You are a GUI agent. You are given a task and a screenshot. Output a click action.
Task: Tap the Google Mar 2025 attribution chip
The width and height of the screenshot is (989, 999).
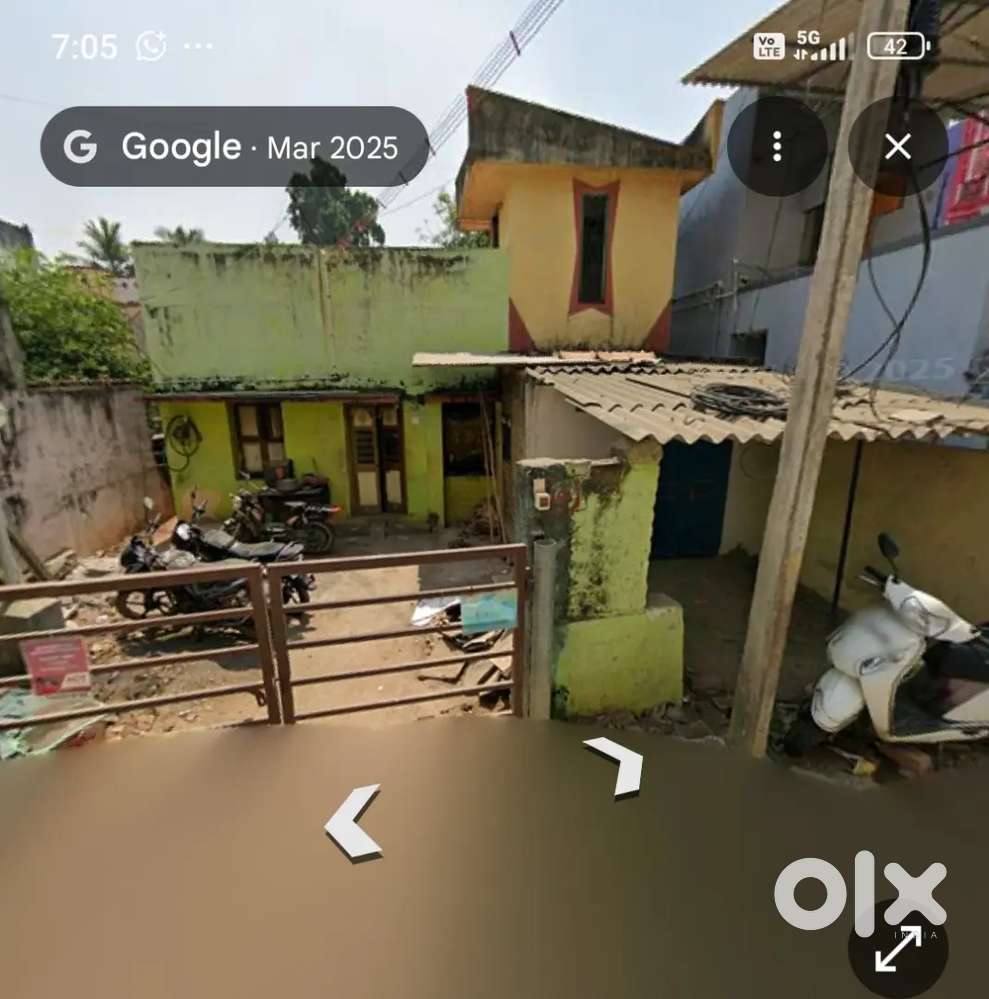point(234,147)
